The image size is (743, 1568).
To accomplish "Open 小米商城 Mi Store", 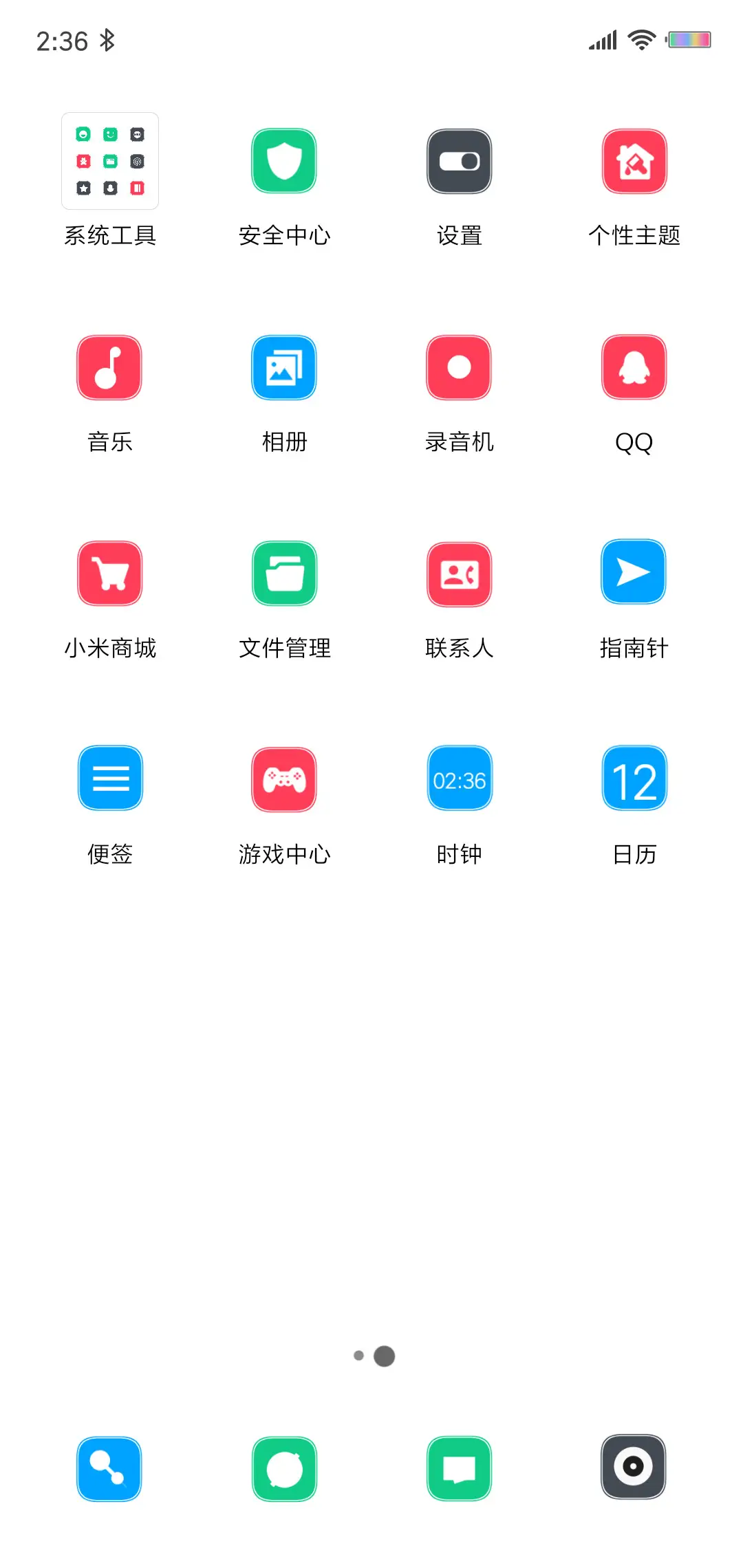I will (109, 574).
